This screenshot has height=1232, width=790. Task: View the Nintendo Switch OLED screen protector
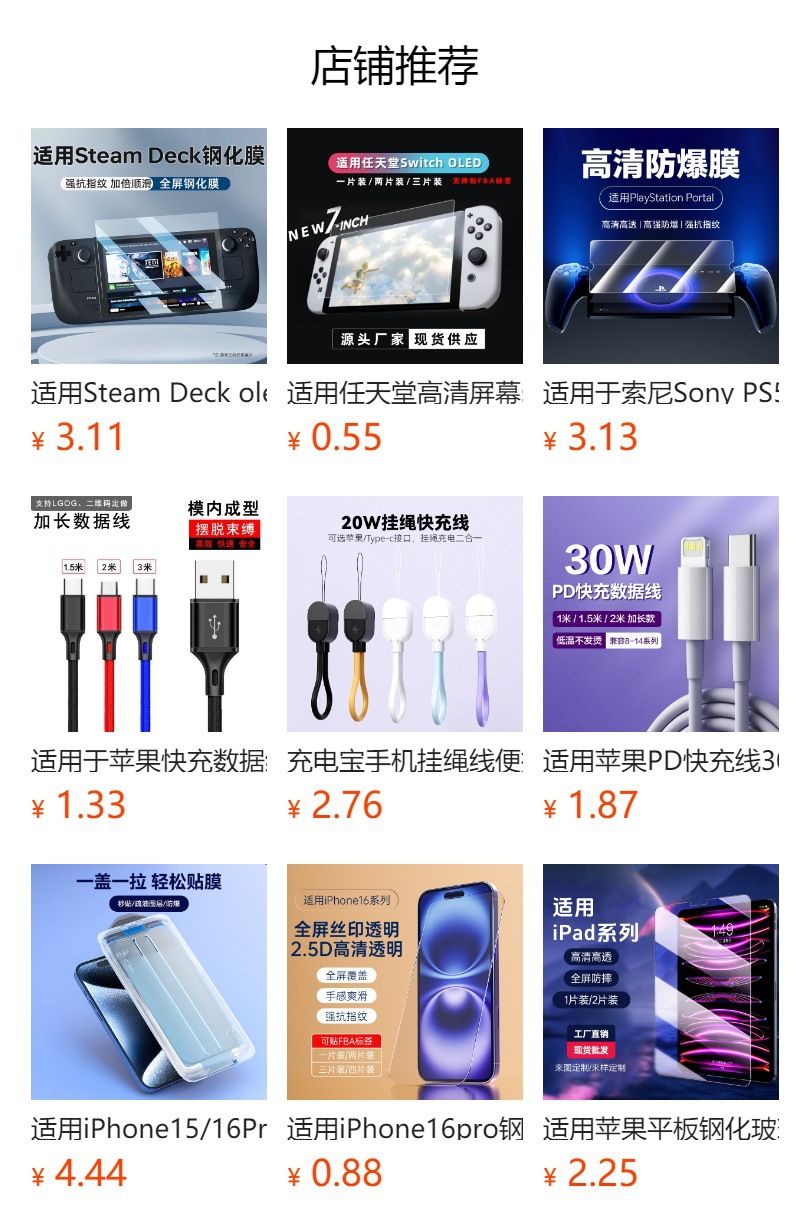pyautogui.click(x=405, y=246)
